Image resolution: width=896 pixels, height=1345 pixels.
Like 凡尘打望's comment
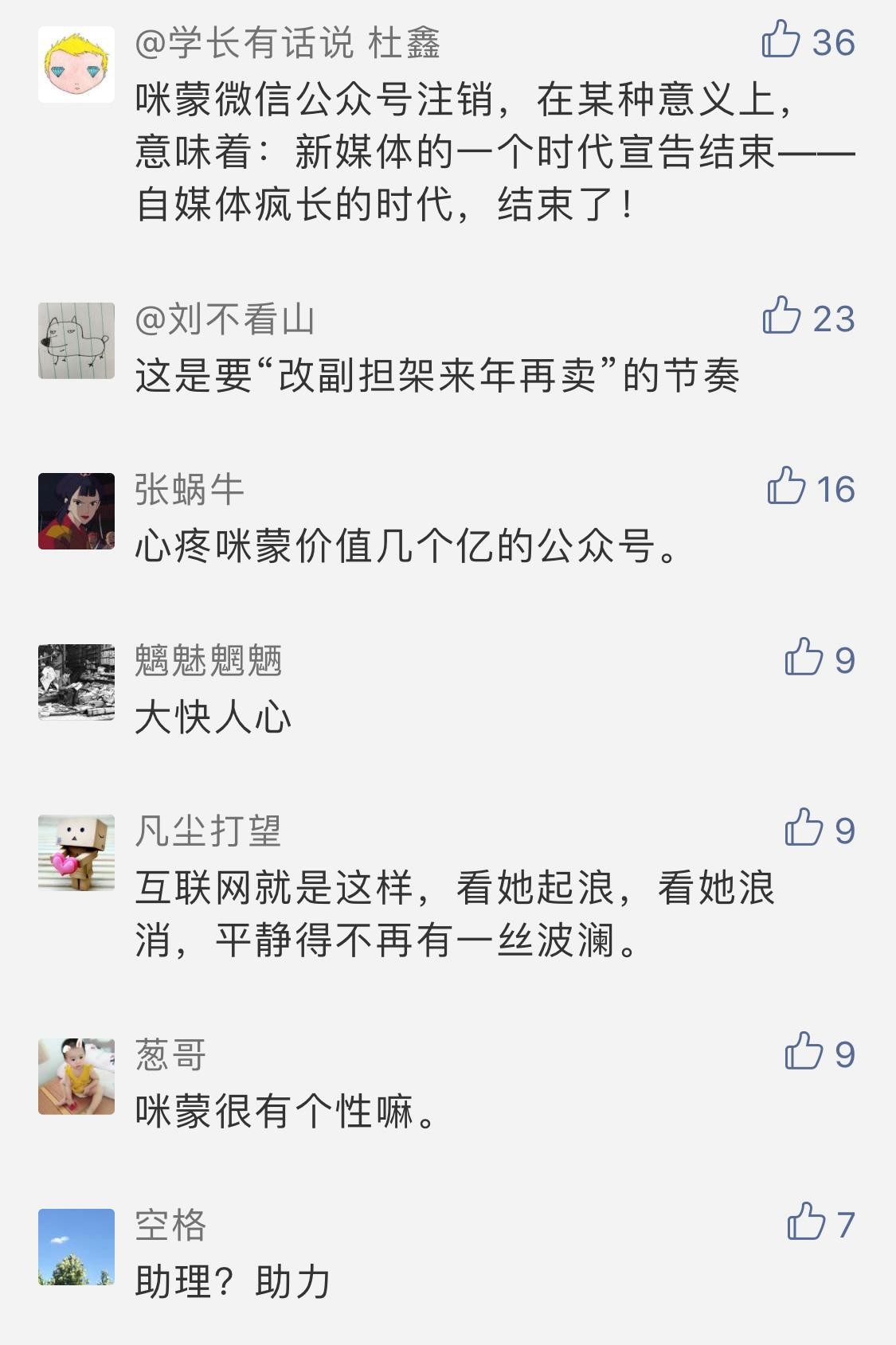(804, 828)
